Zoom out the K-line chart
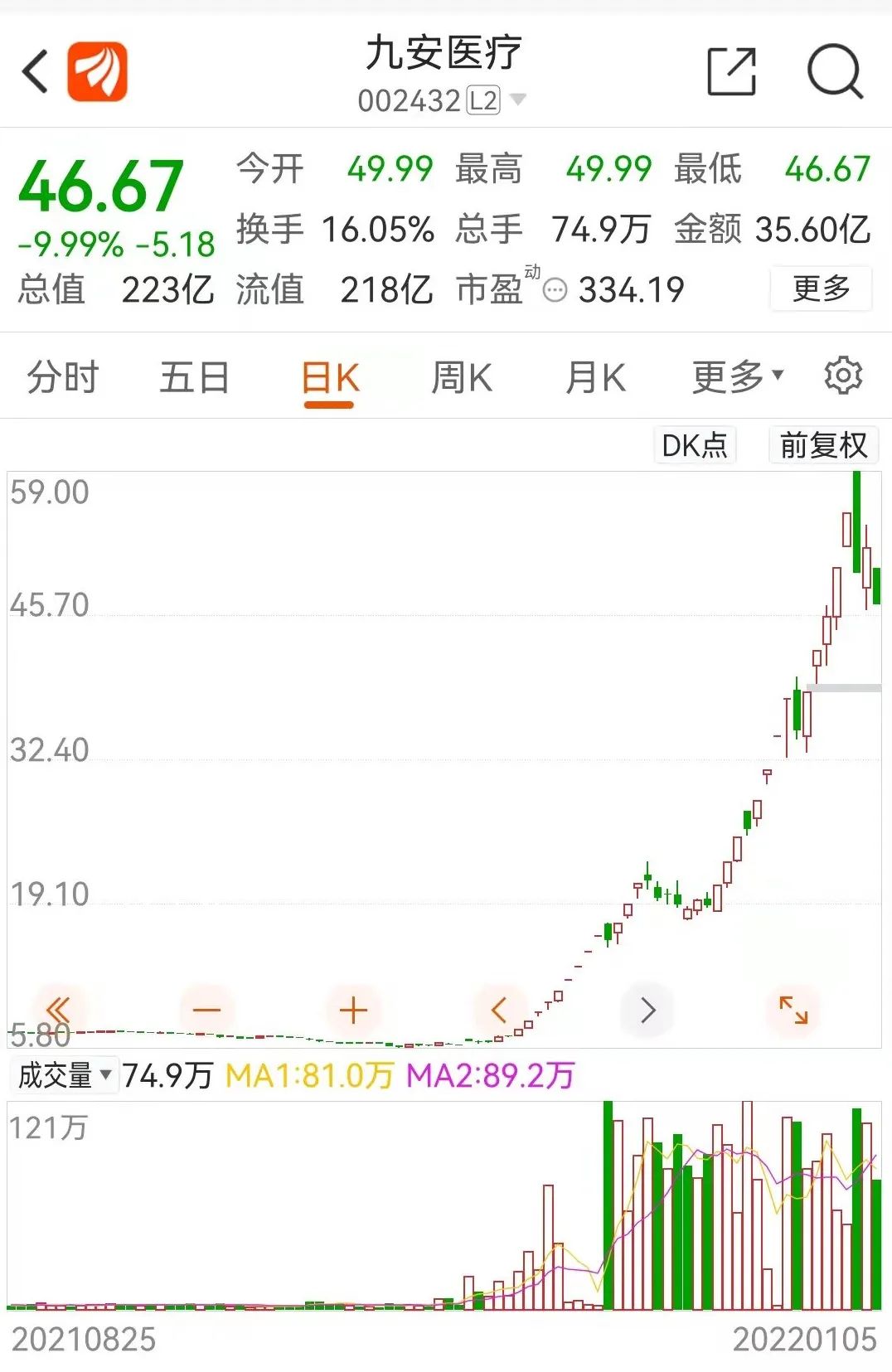This screenshot has width=892, height=1372. pos(206,1010)
